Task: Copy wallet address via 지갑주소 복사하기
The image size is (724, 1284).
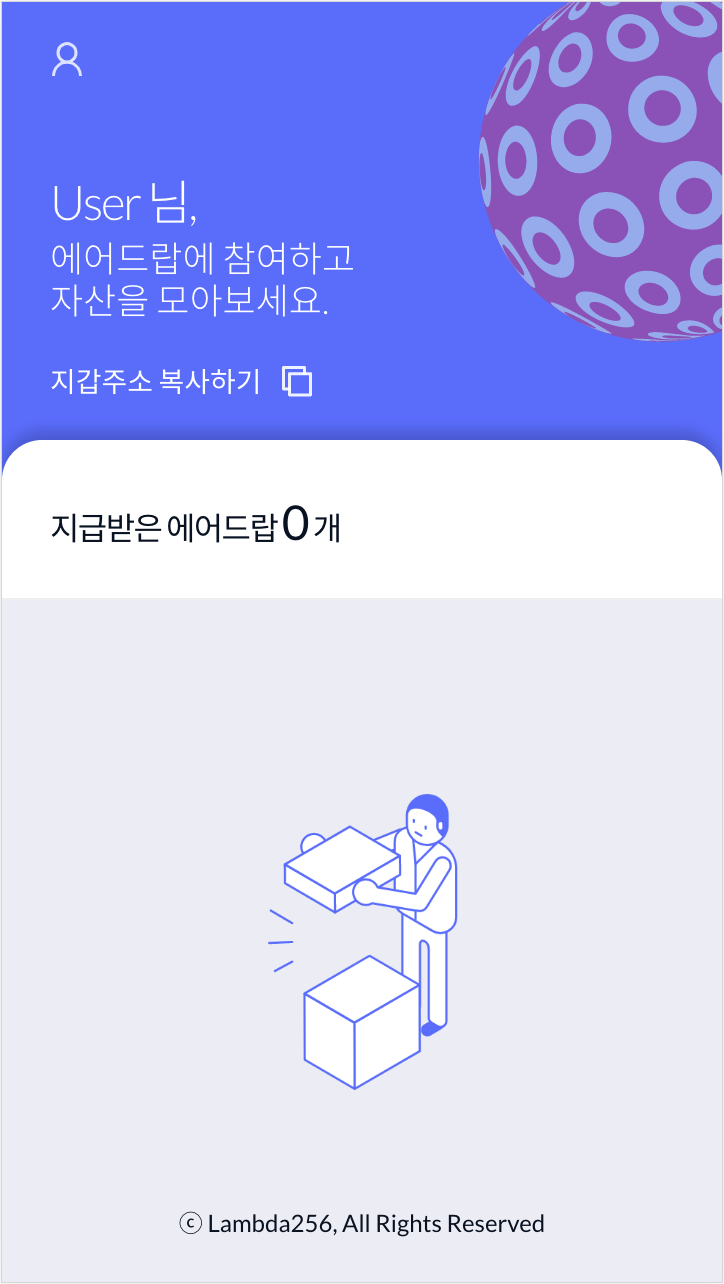Action: click(182, 381)
